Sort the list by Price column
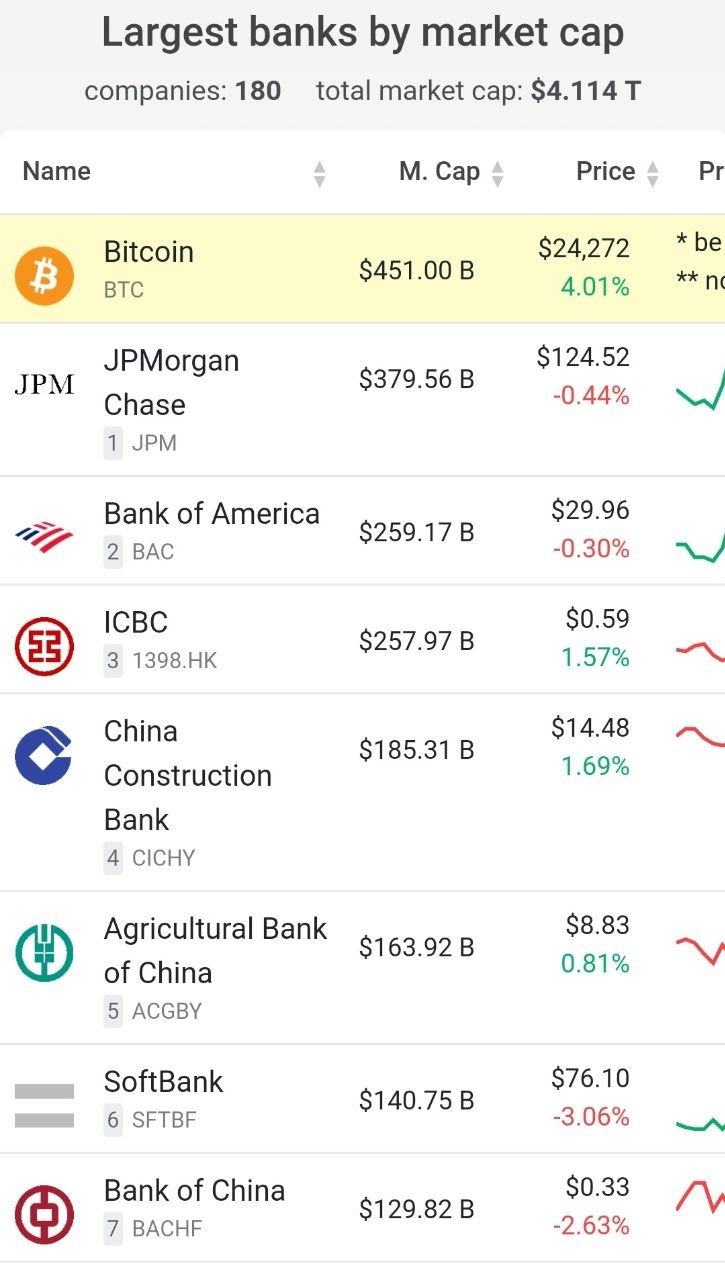725x1280 pixels. click(x=604, y=172)
